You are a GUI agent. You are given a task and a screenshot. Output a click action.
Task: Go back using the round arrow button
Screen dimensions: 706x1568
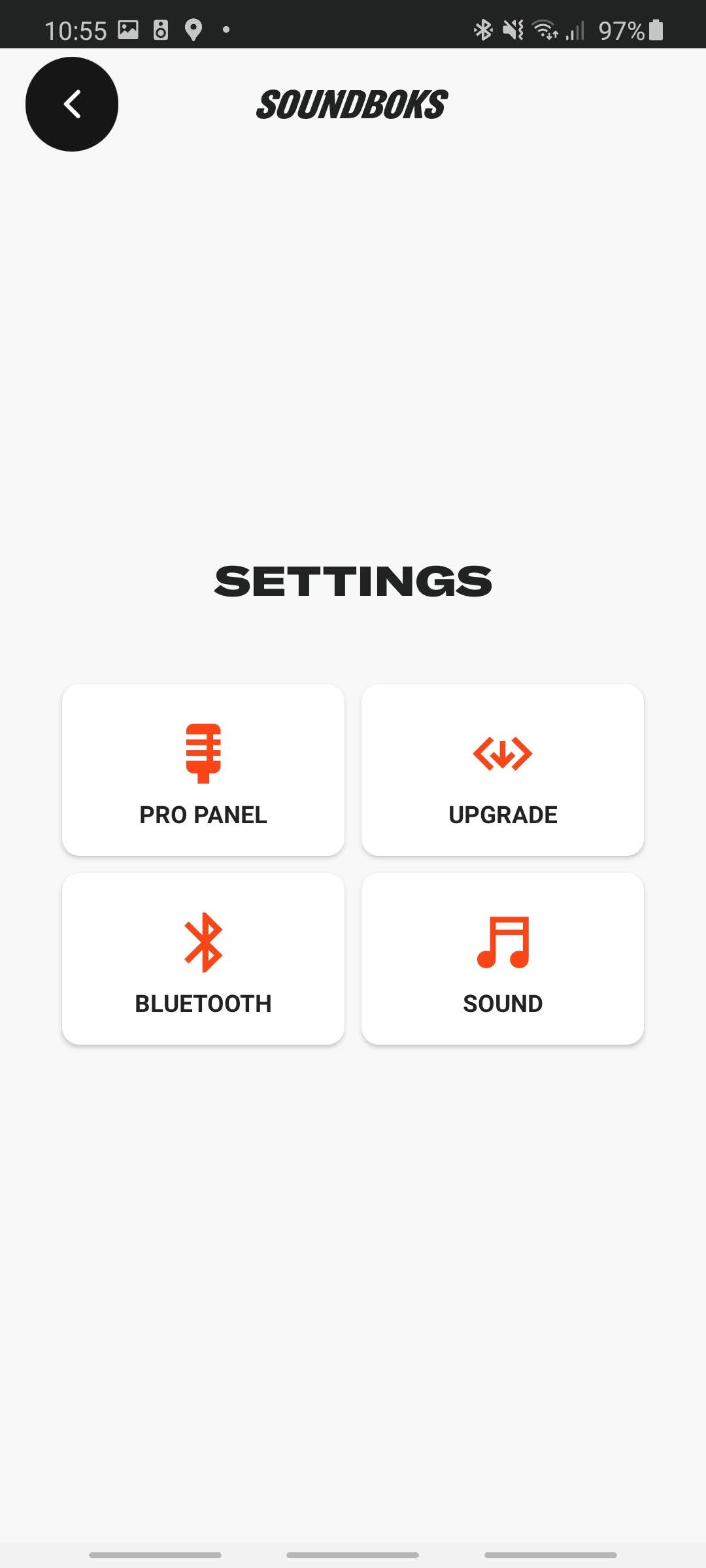[72, 104]
